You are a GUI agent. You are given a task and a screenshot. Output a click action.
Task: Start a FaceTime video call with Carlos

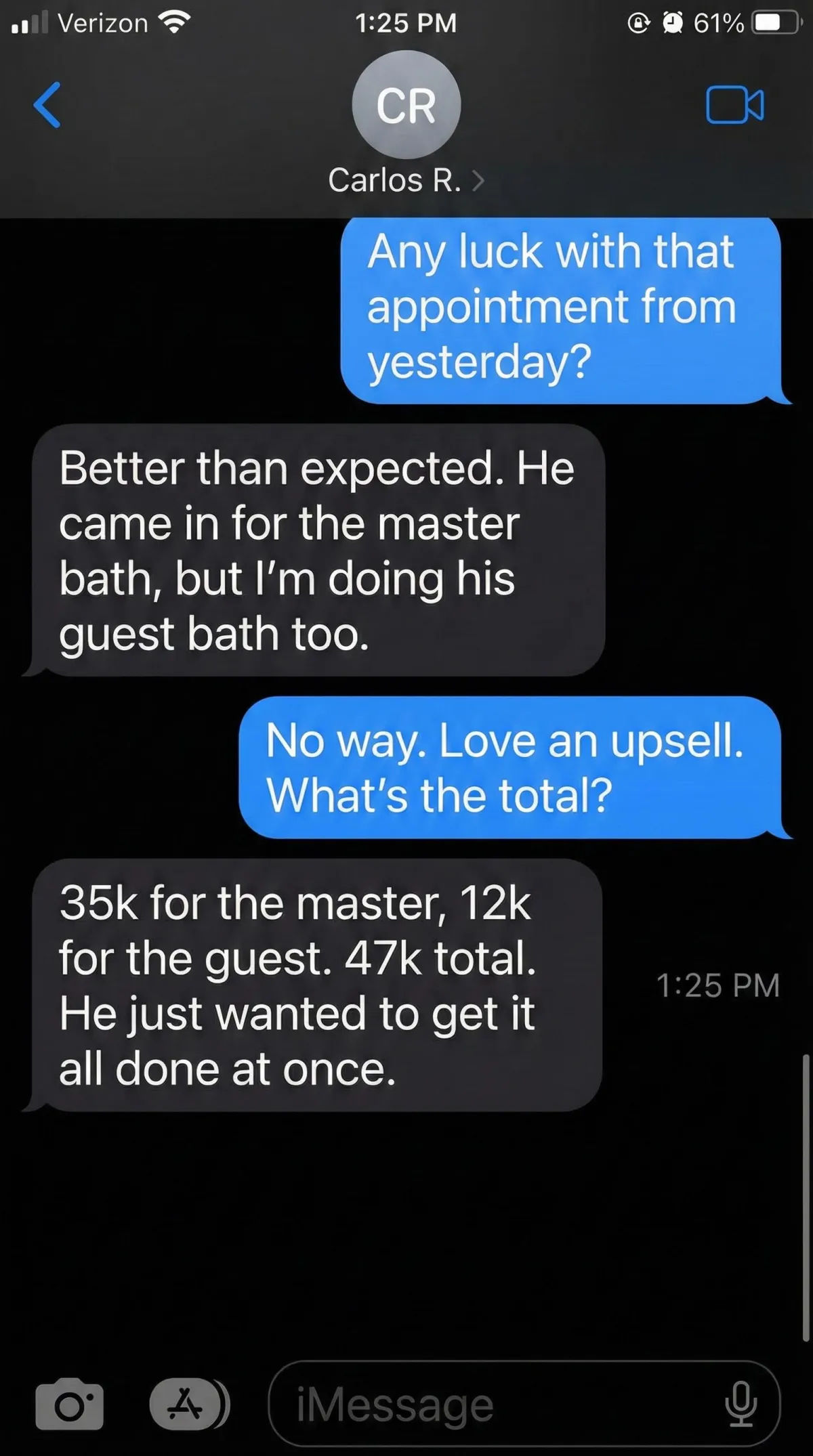tap(734, 105)
